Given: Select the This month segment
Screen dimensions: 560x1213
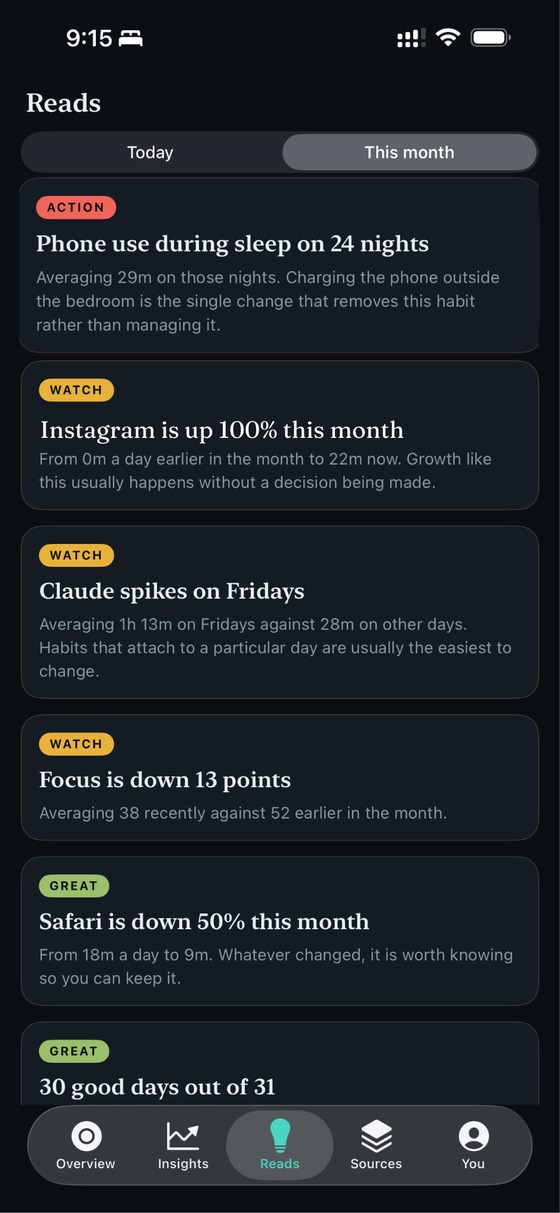Looking at the screenshot, I should coord(409,152).
